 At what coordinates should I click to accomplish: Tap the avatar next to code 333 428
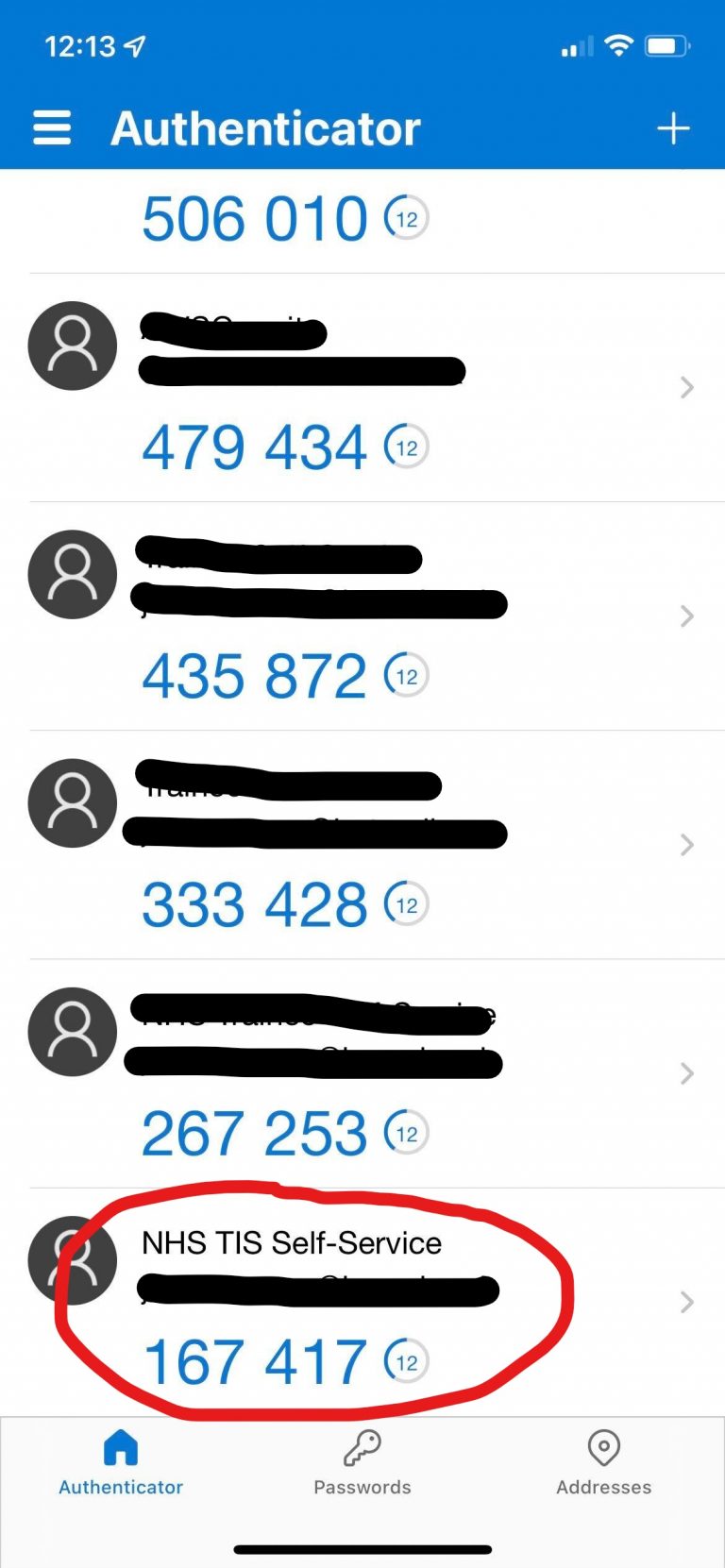tap(73, 802)
